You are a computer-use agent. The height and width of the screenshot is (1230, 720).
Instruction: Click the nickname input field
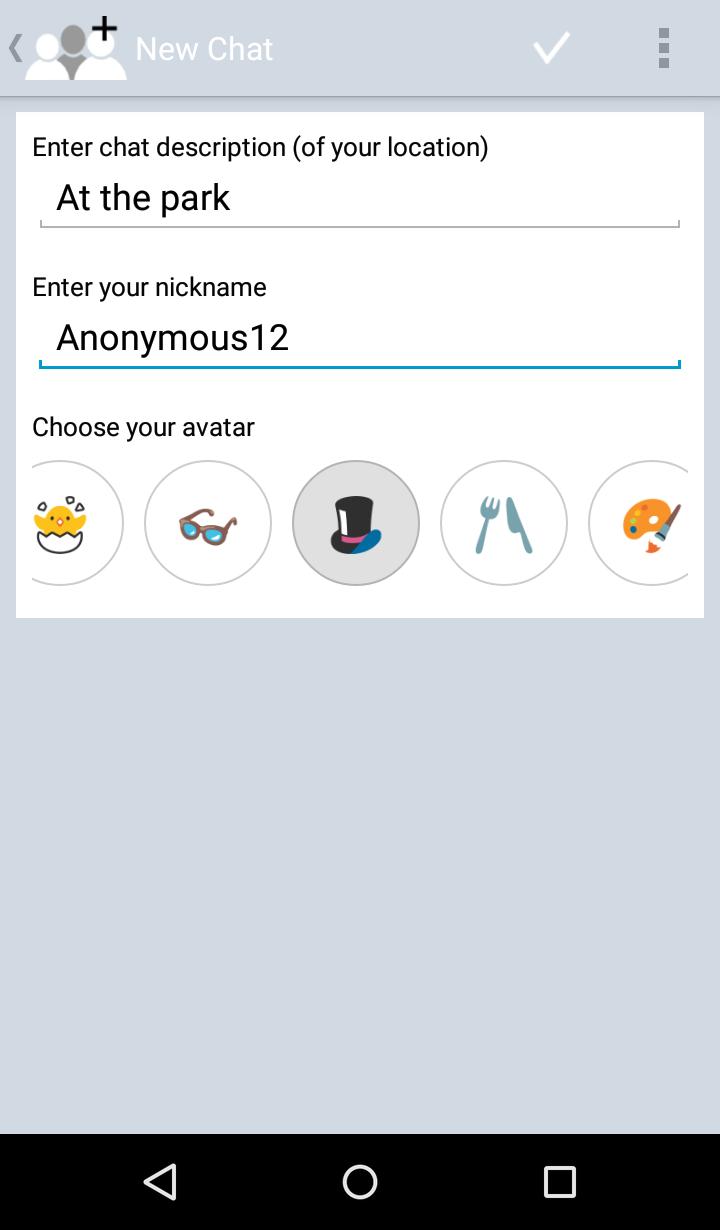(x=360, y=337)
